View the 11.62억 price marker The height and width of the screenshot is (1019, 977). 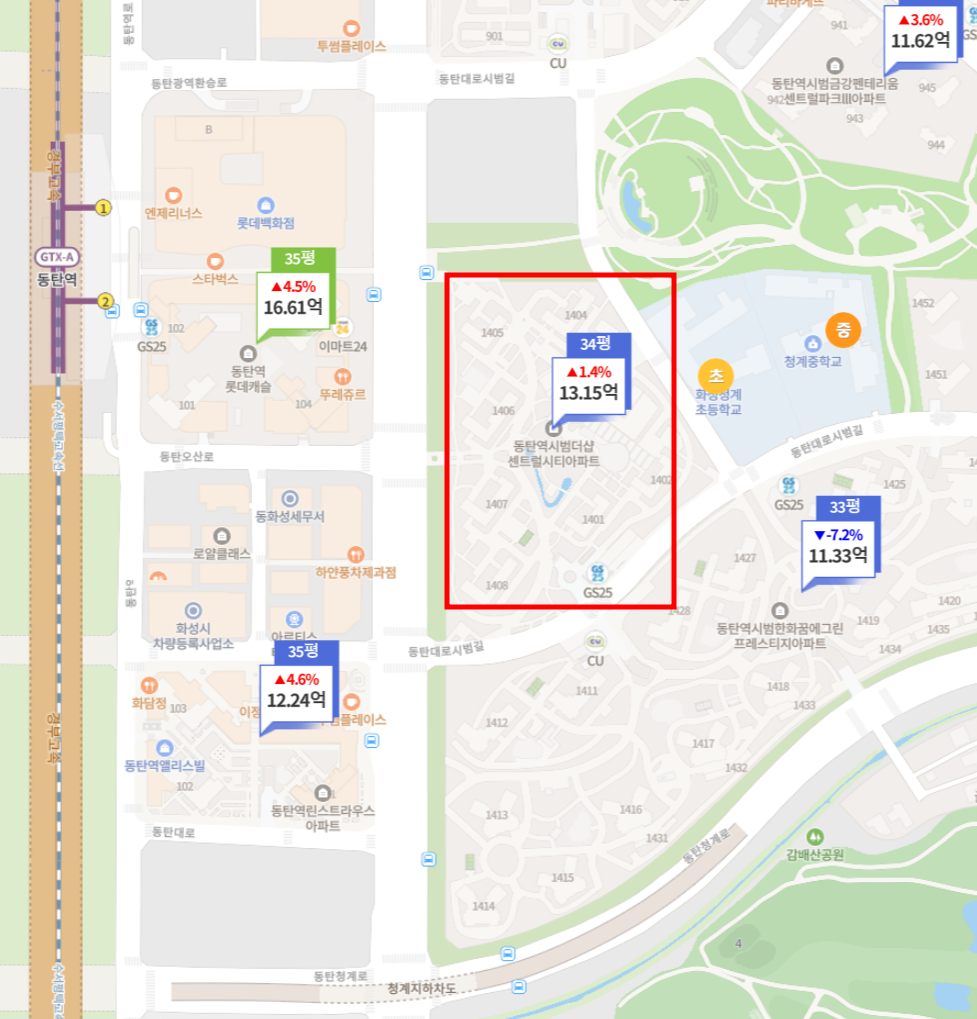[920, 32]
